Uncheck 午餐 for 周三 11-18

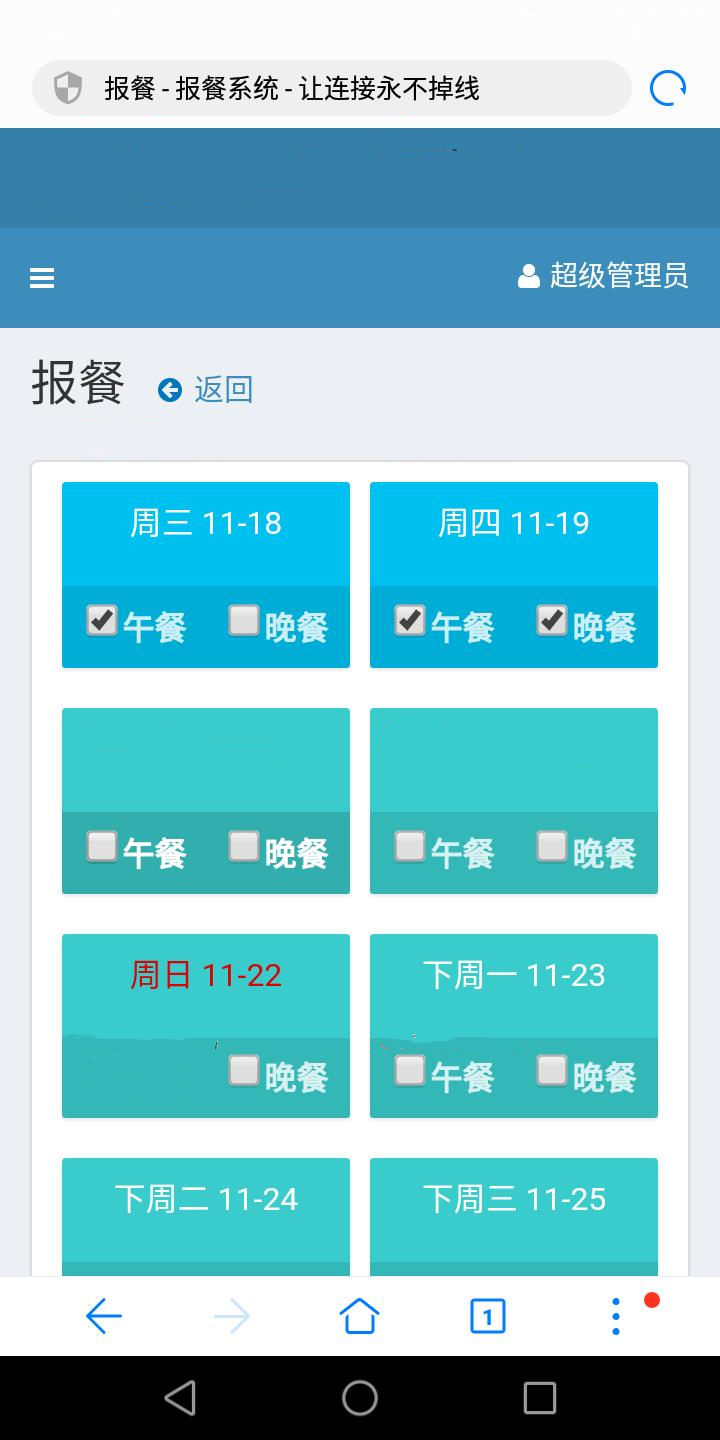pos(102,621)
